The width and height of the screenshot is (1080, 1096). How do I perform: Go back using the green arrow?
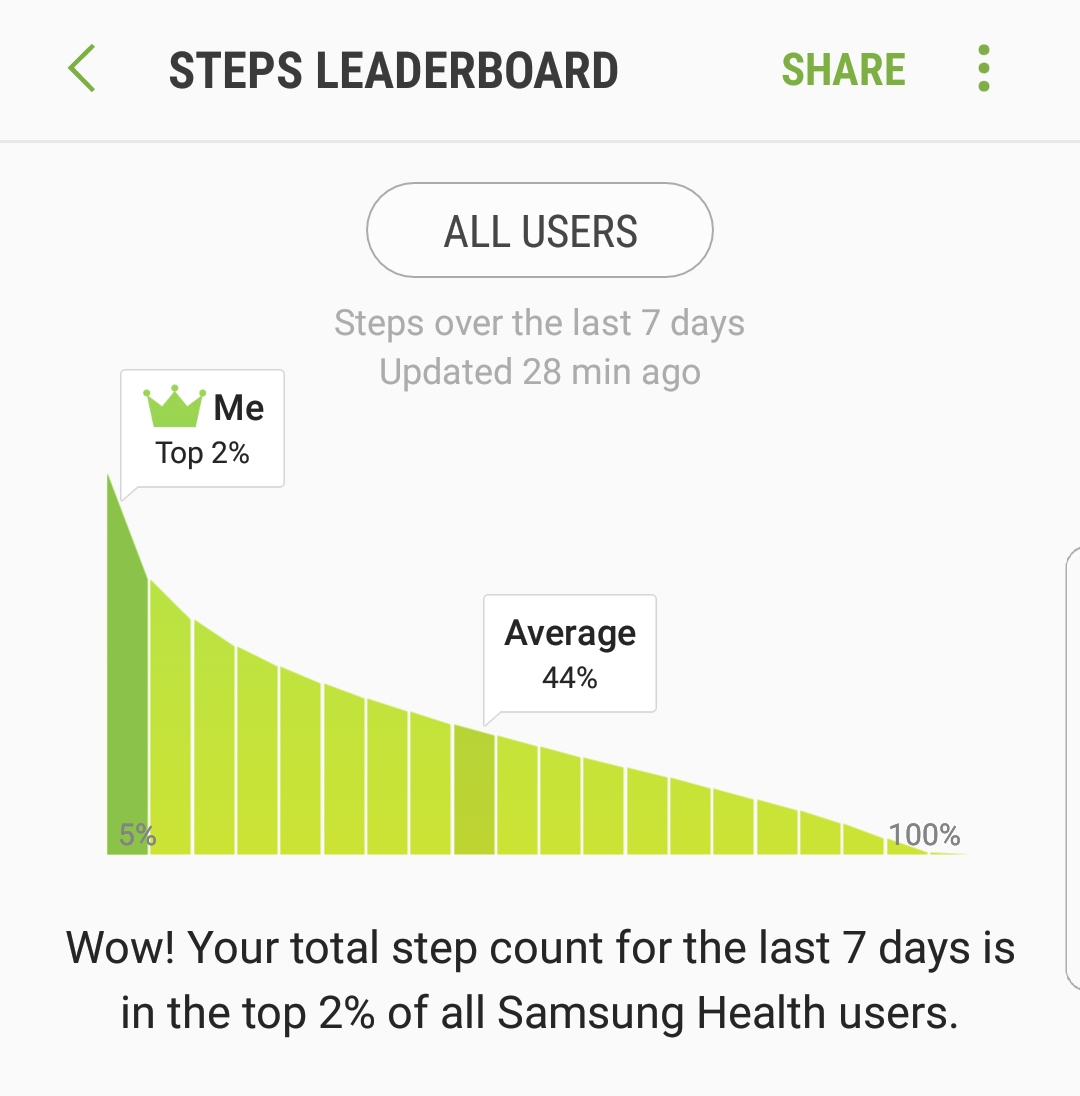pos(82,70)
